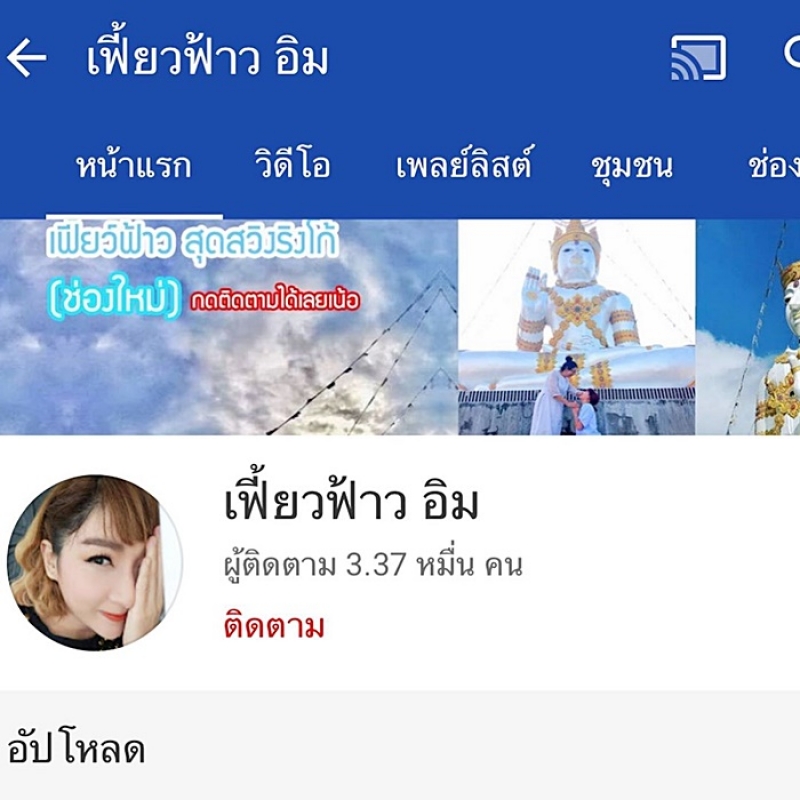Switch to the วิดีโอ tab
Image resolution: width=800 pixels, height=800 pixels.
pos(292,166)
